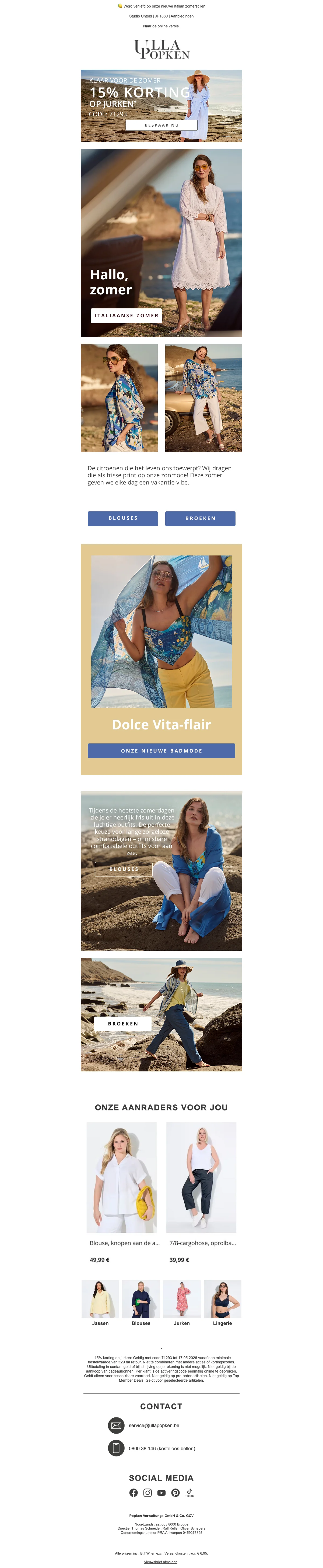Tap the white 'BROEKEN' button on beach photo
The image size is (323, 1568).
coord(123,1024)
